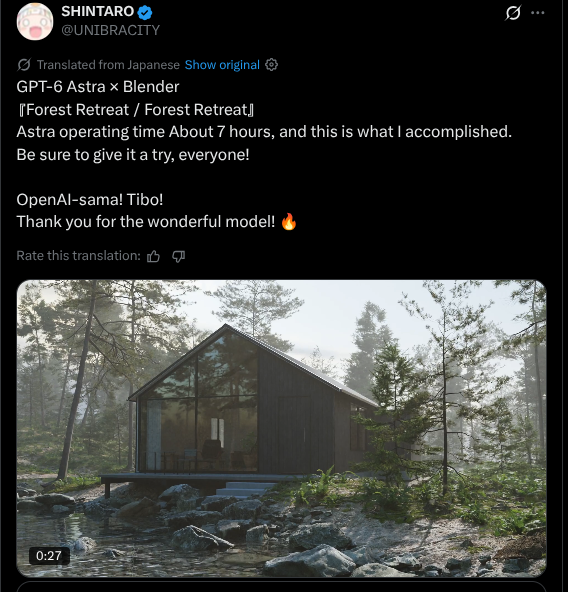Play the Forest Retreat video
This screenshot has width=568, height=592.
coord(281,428)
